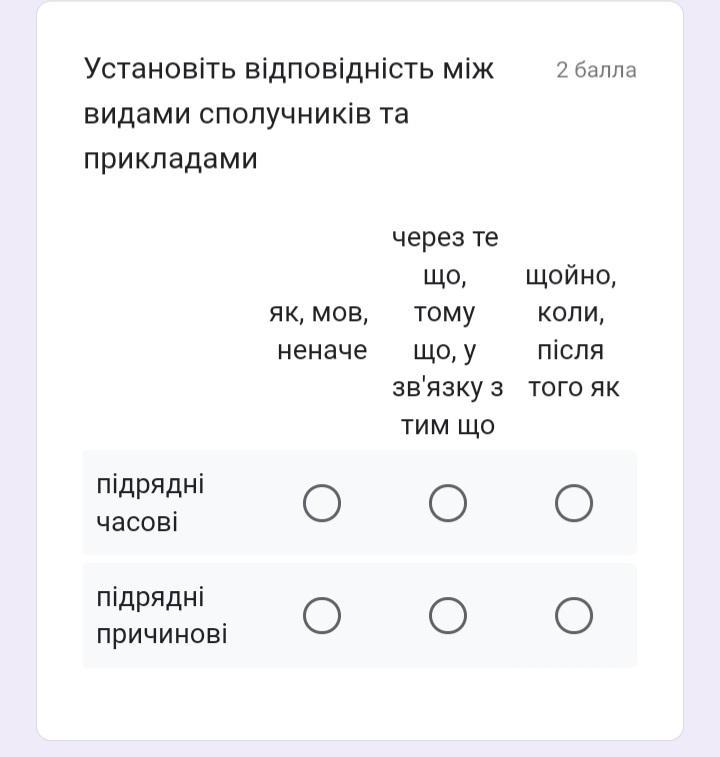Select 'як, мов, неначе' for підрядні часові
The image size is (720, 757).
[322, 503]
